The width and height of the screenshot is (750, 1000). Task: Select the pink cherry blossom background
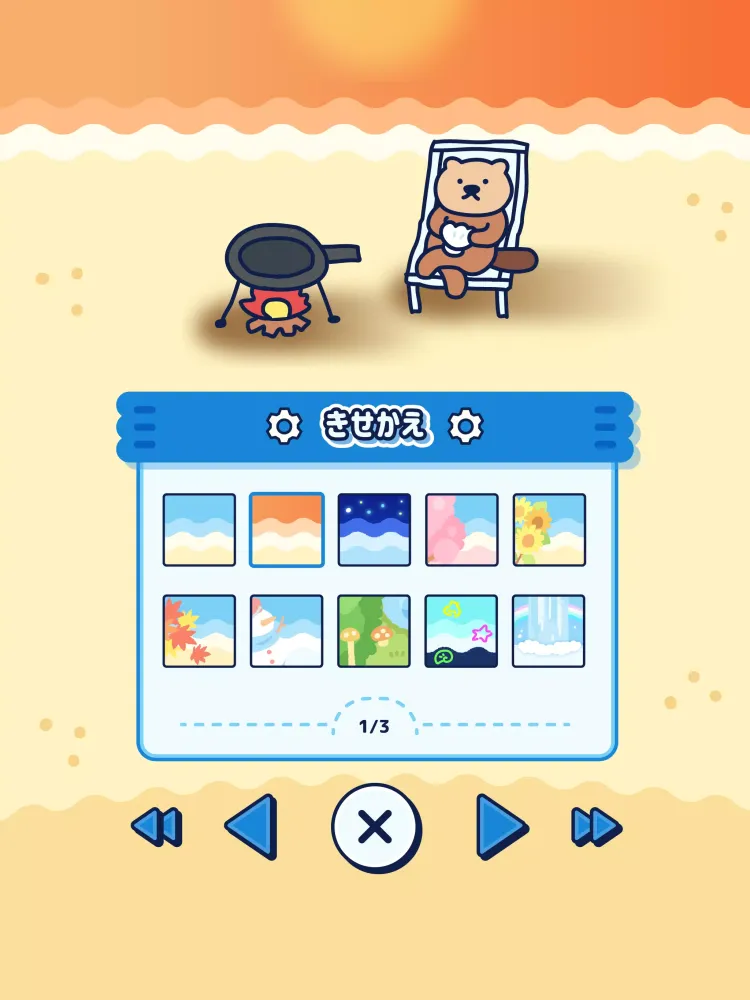click(461, 529)
